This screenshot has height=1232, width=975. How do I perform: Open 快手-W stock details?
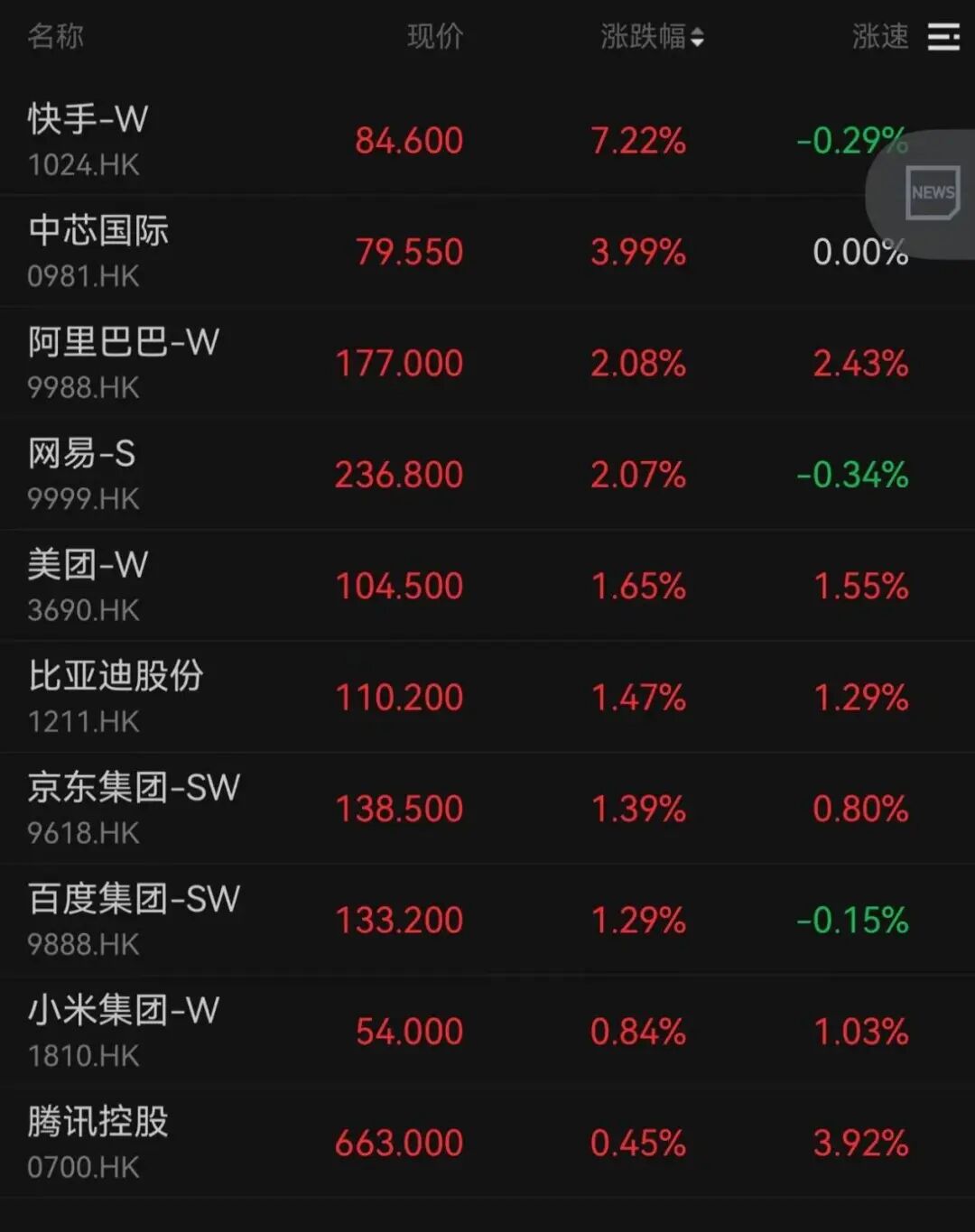click(88, 140)
